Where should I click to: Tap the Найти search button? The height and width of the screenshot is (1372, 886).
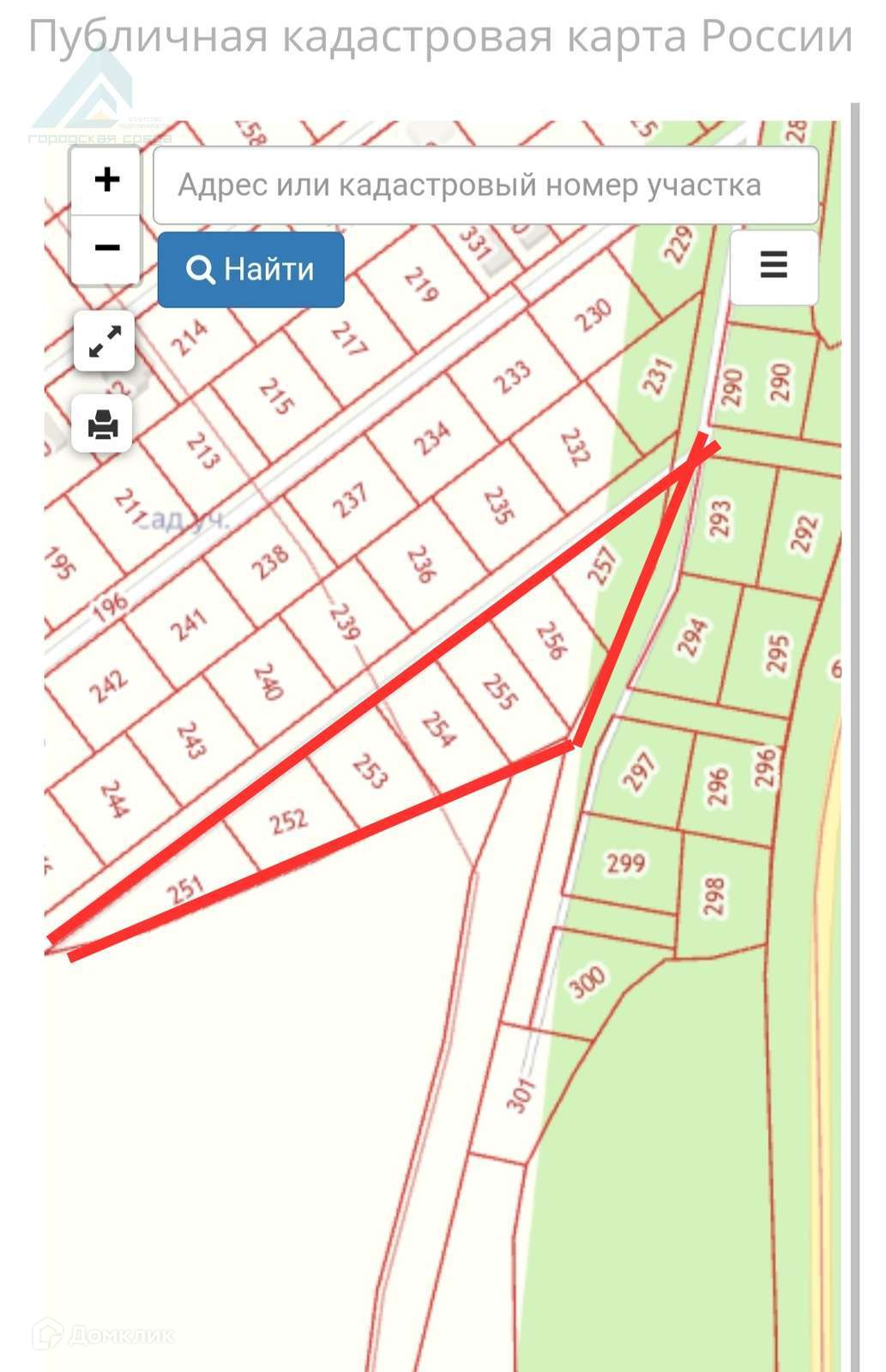tap(250, 269)
